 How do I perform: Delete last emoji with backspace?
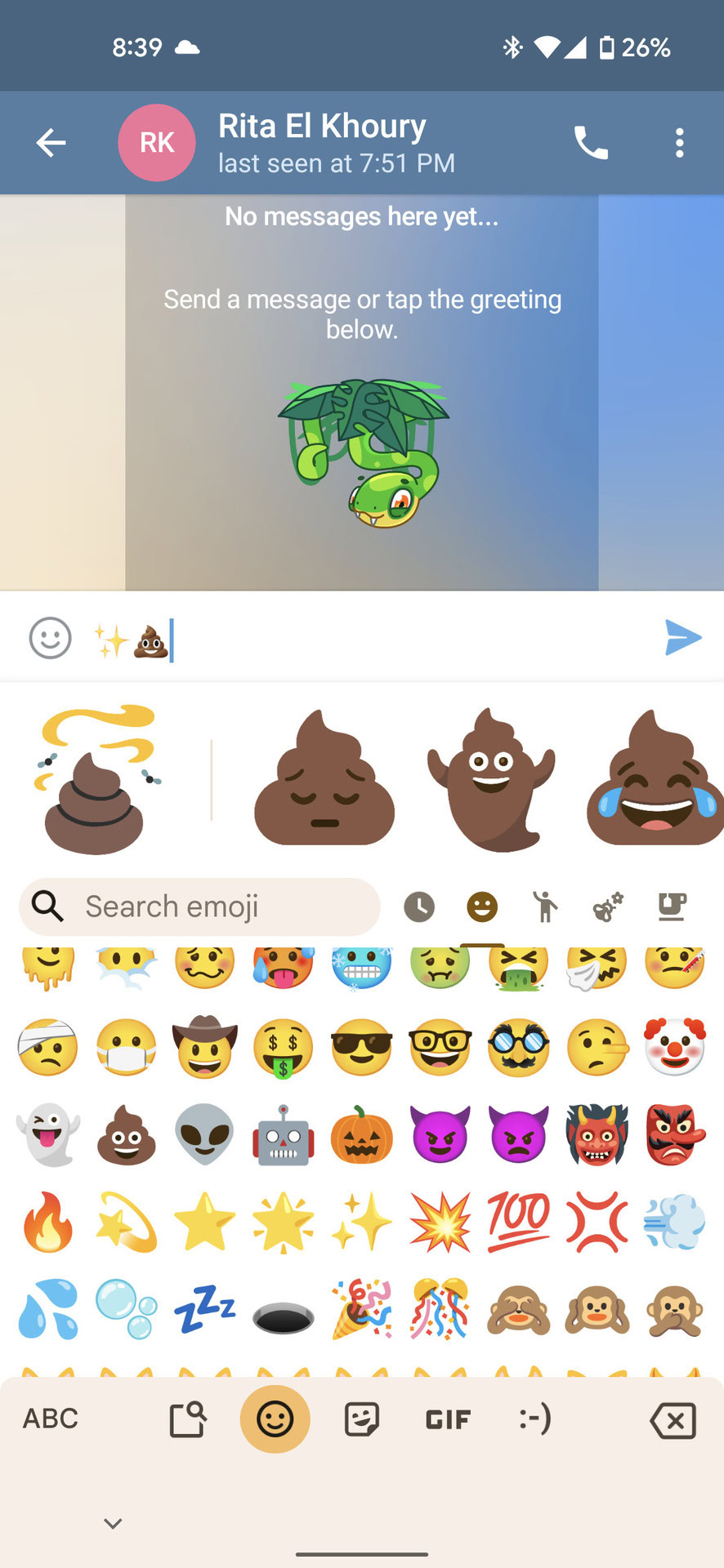(673, 1420)
